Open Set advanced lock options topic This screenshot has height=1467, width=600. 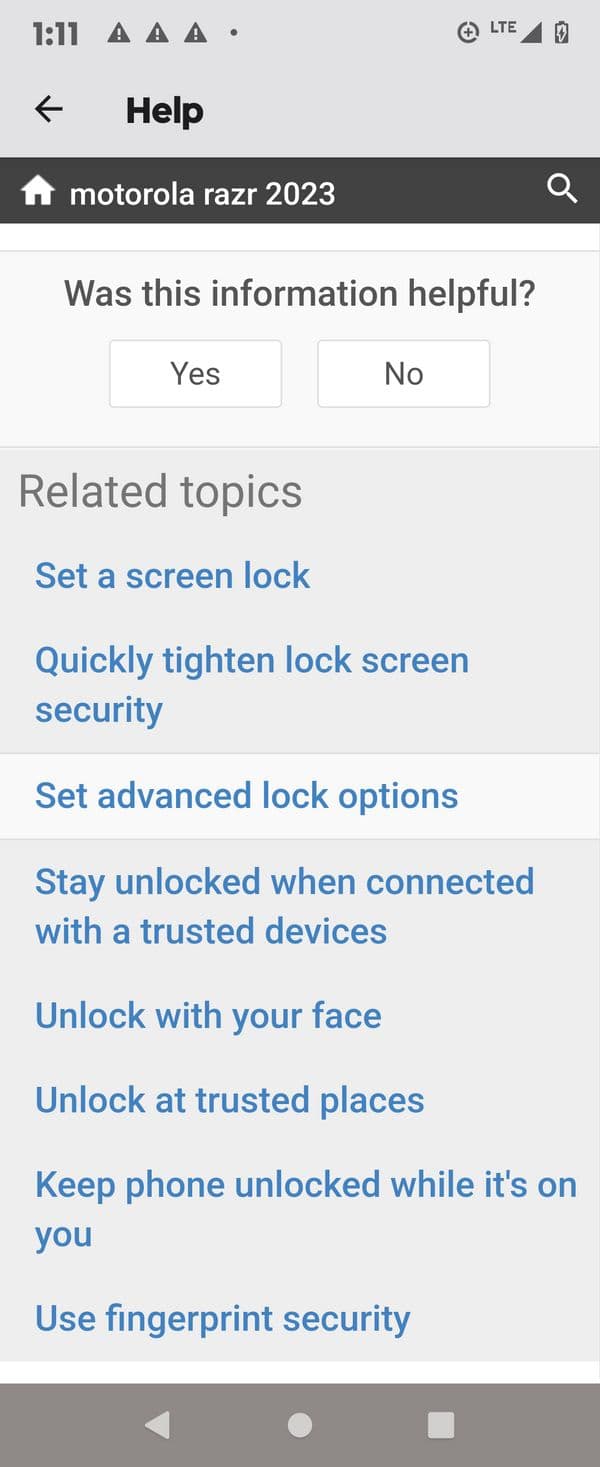[246, 796]
